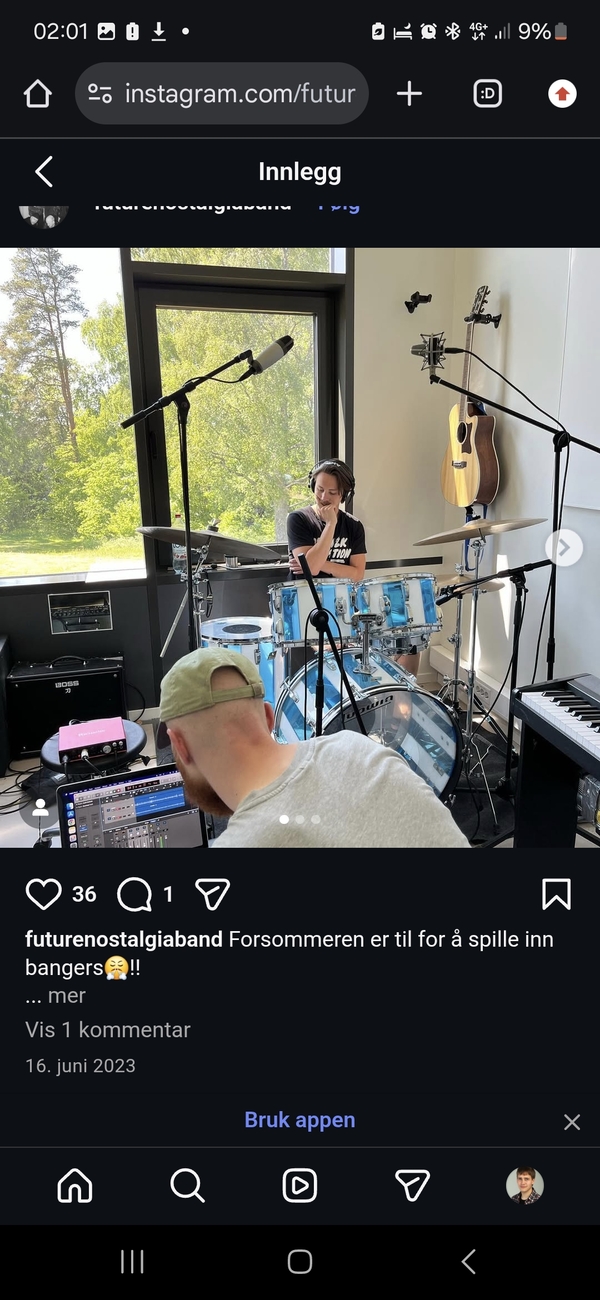The height and width of the screenshot is (1300, 600).
Task: Go to the Instagram home feed tab
Action: point(75,1186)
